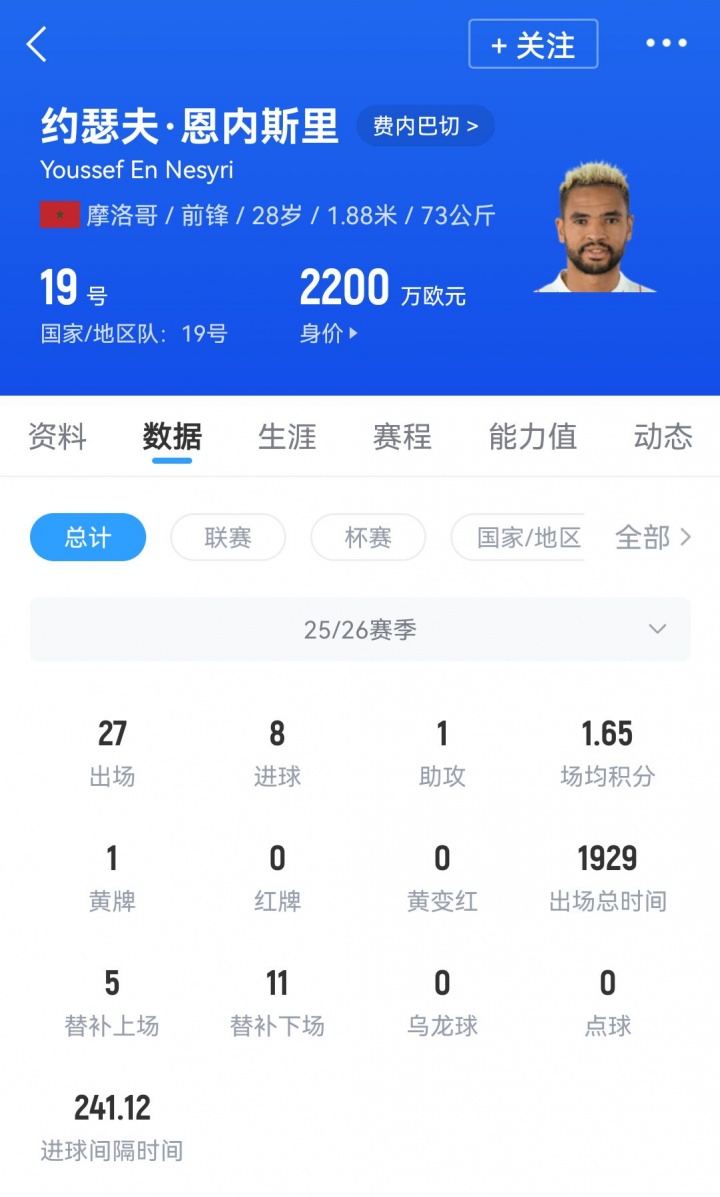
Task: Filter stats by 联赛
Action: click(x=228, y=538)
